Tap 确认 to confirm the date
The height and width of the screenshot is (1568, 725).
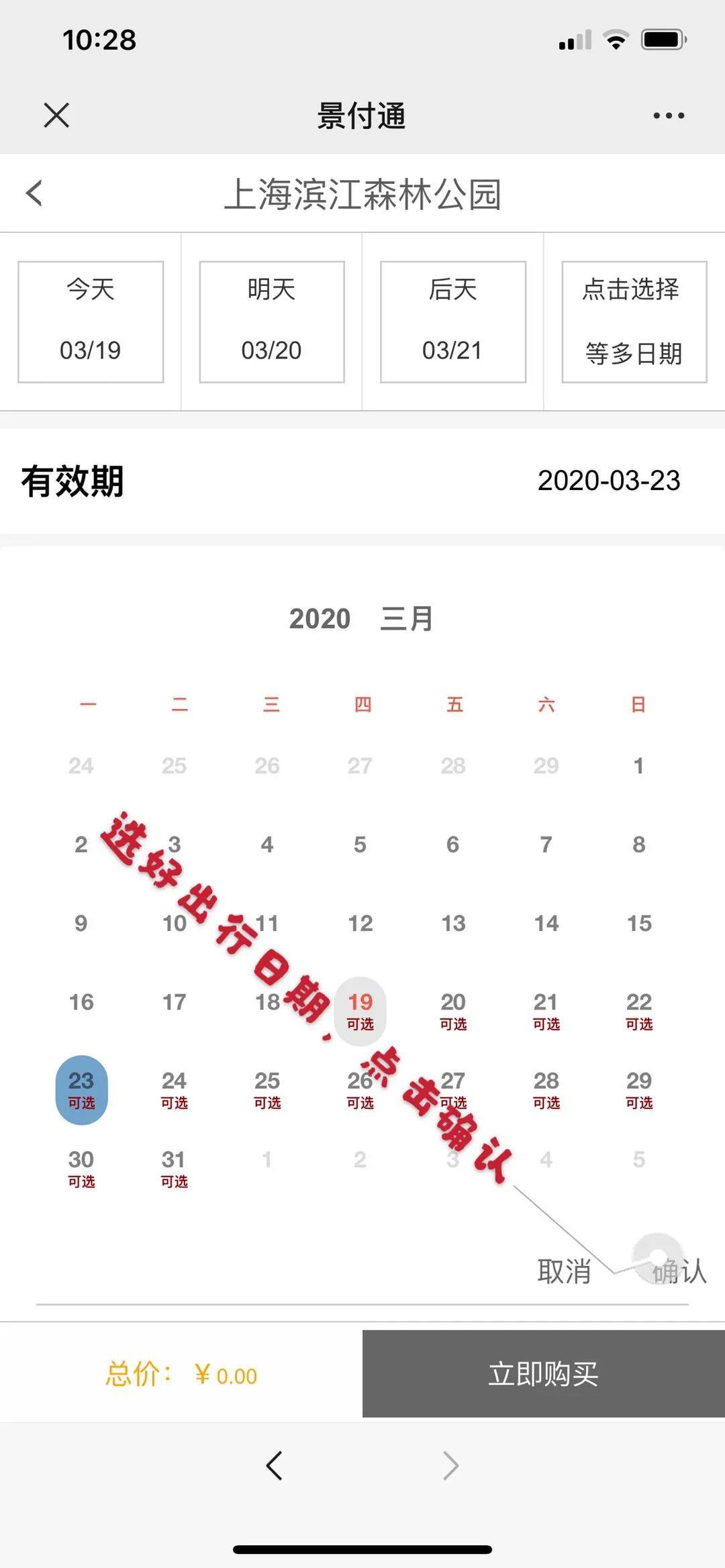(x=679, y=1271)
